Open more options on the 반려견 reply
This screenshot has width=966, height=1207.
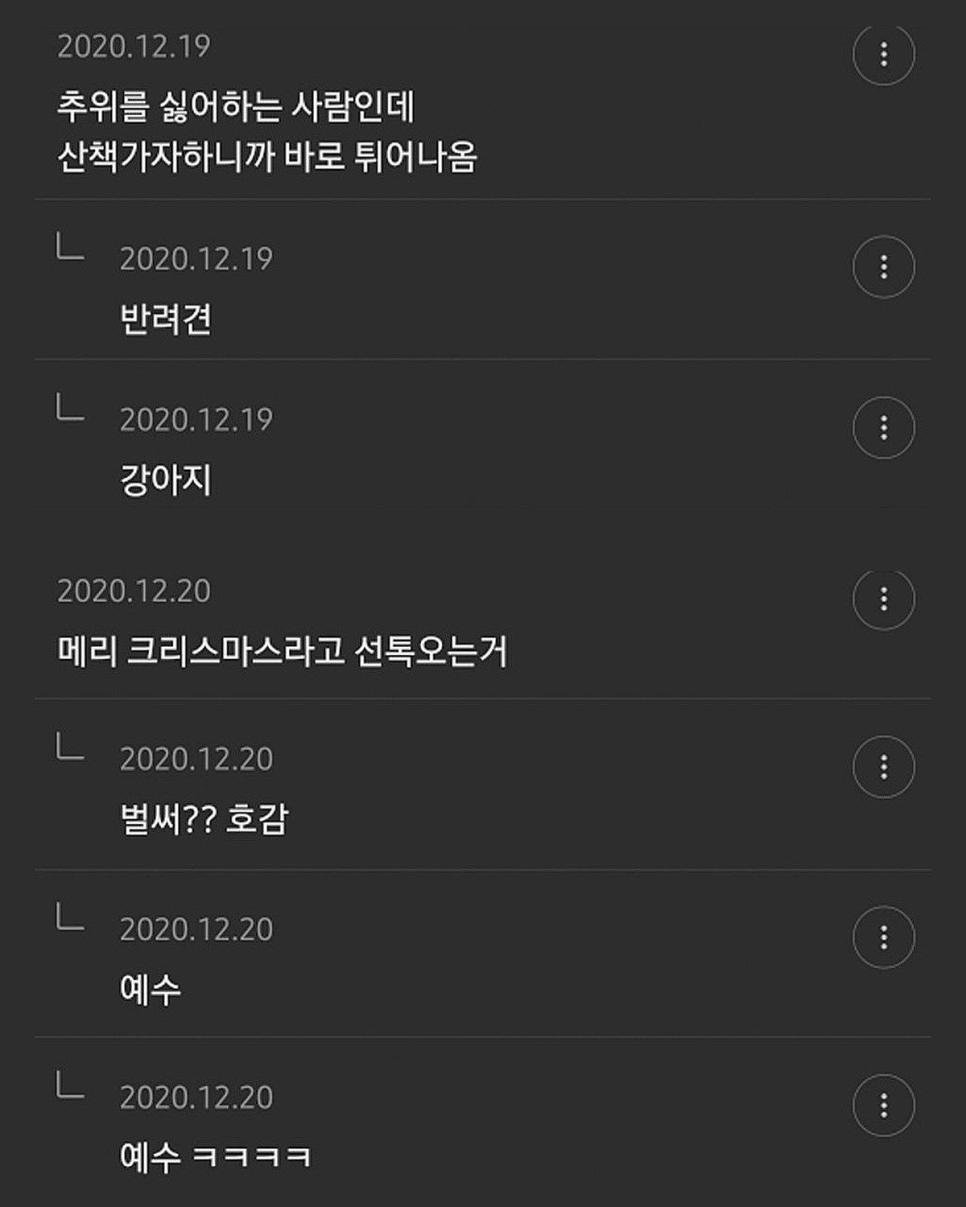point(883,267)
